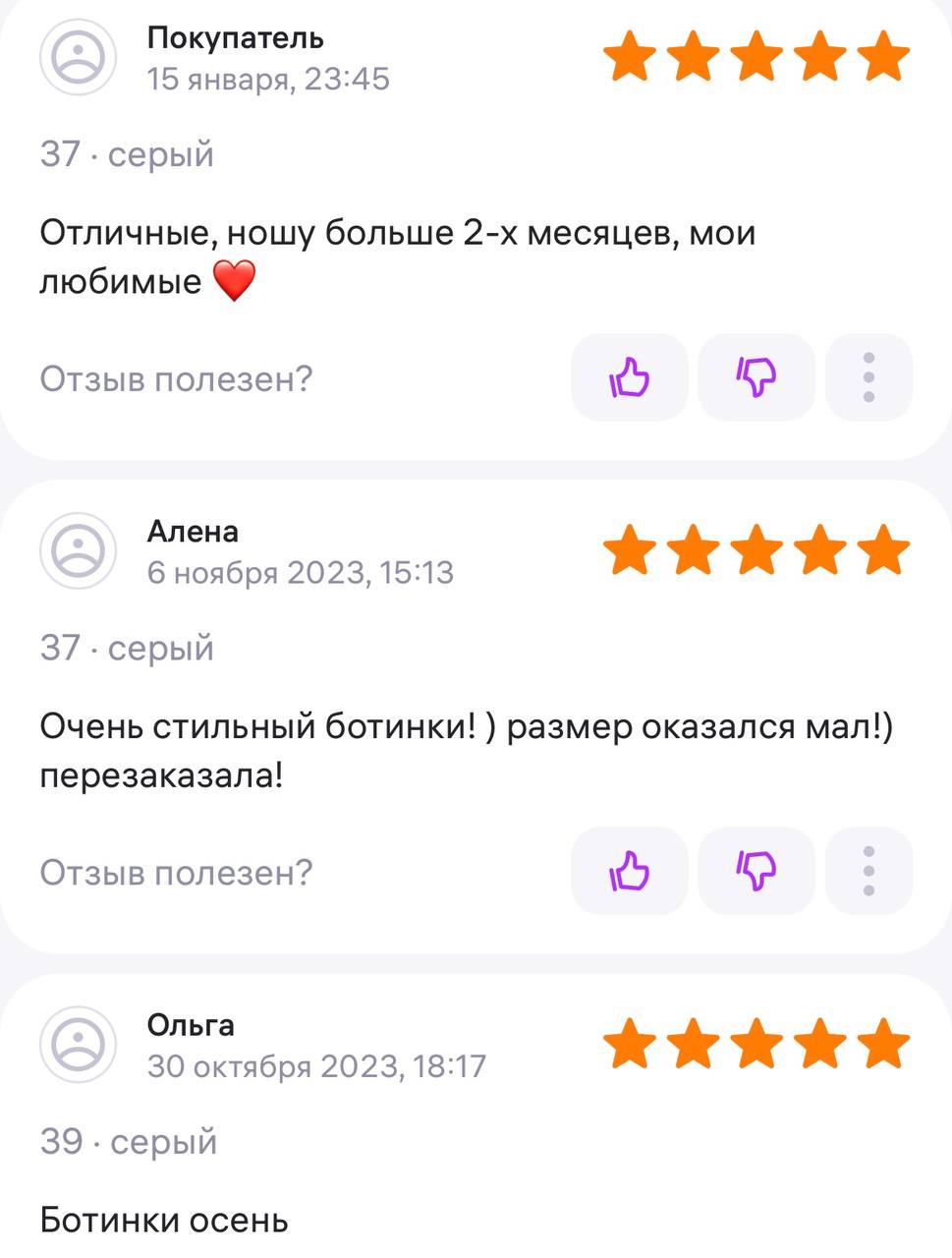Like the review from Покупатель

629,377
